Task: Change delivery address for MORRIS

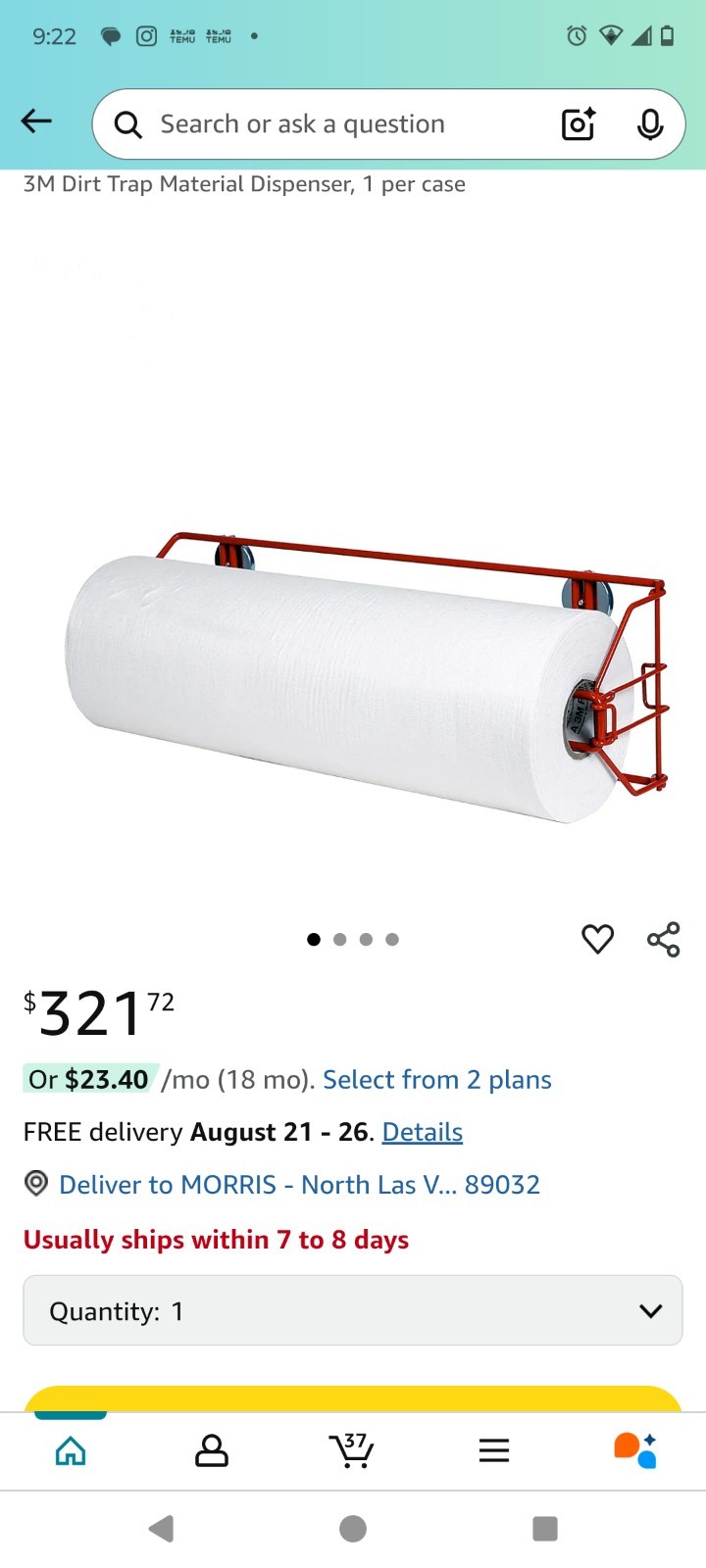Action: 298,1185
